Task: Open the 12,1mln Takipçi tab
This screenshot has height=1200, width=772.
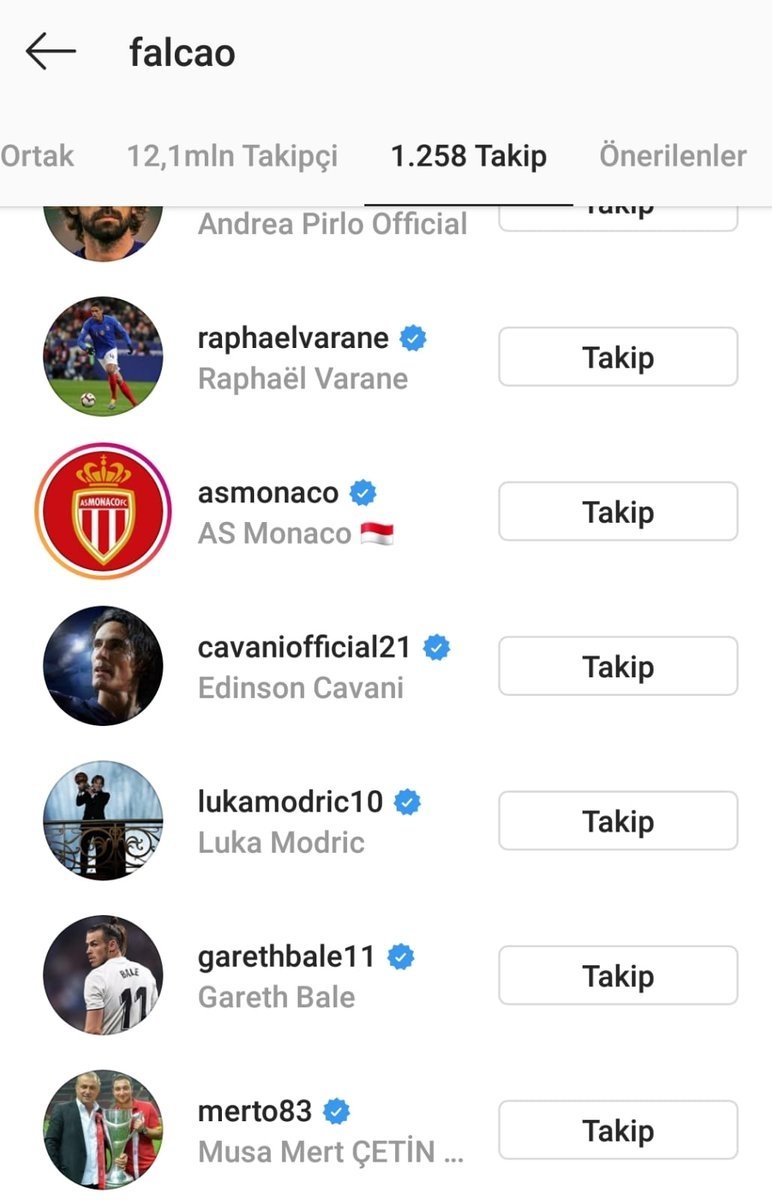Action: coord(232,156)
